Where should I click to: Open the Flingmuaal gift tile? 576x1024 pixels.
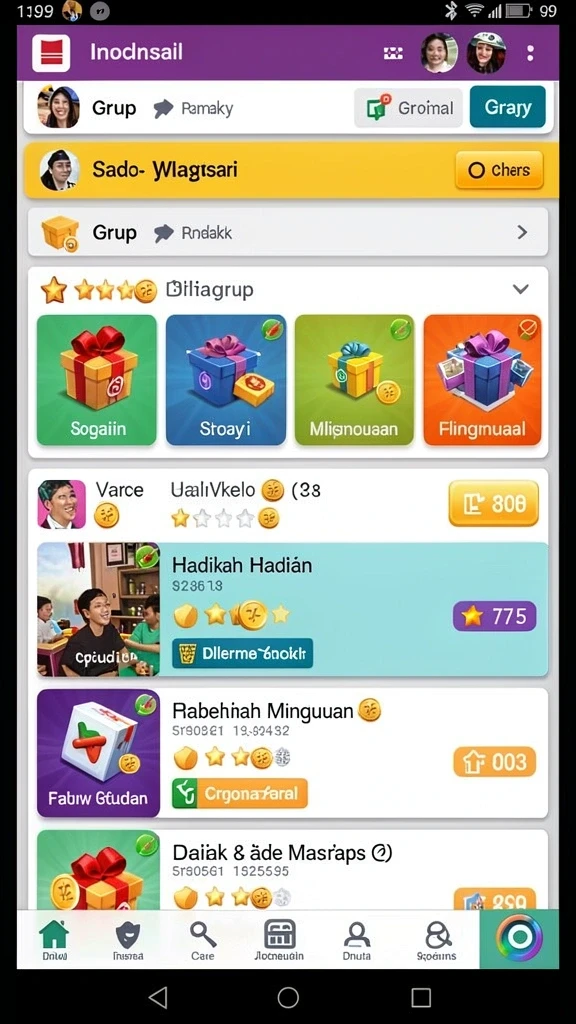pyautogui.click(x=483, y=380)
